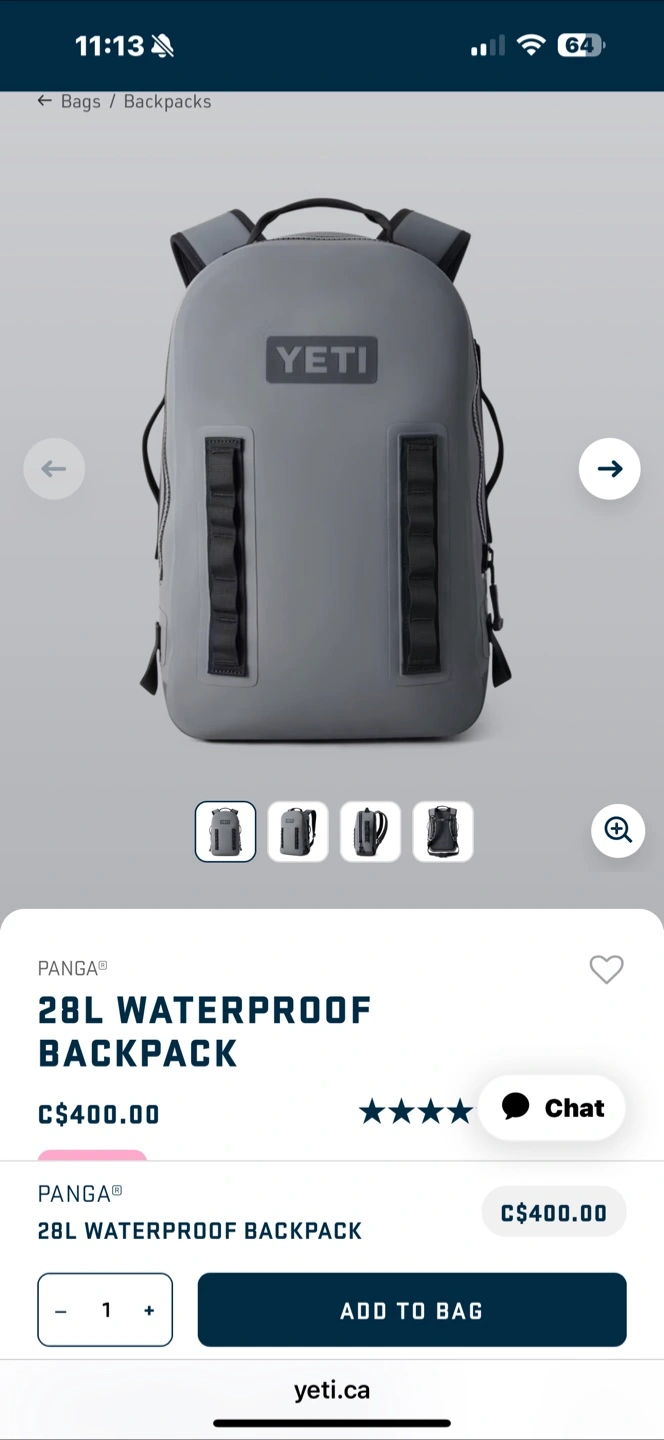Viewport: 664px width, 1440px height.
Task: View the star rating reviews
Action: [x=415, y=1111]
